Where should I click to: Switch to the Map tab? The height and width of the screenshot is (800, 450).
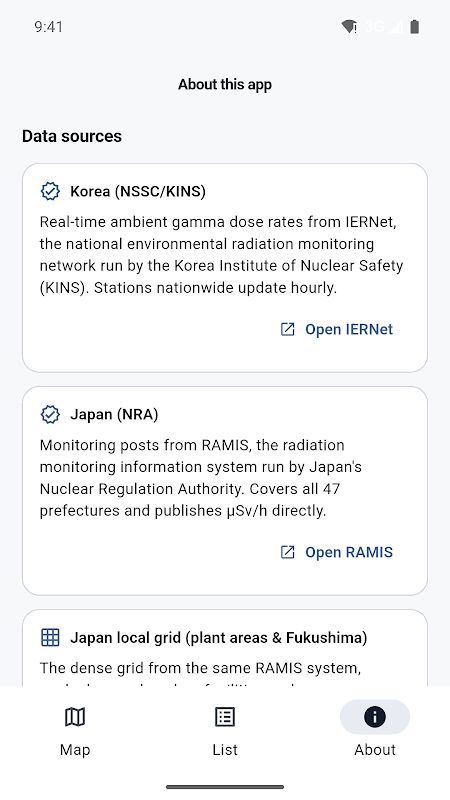[75, 731]
